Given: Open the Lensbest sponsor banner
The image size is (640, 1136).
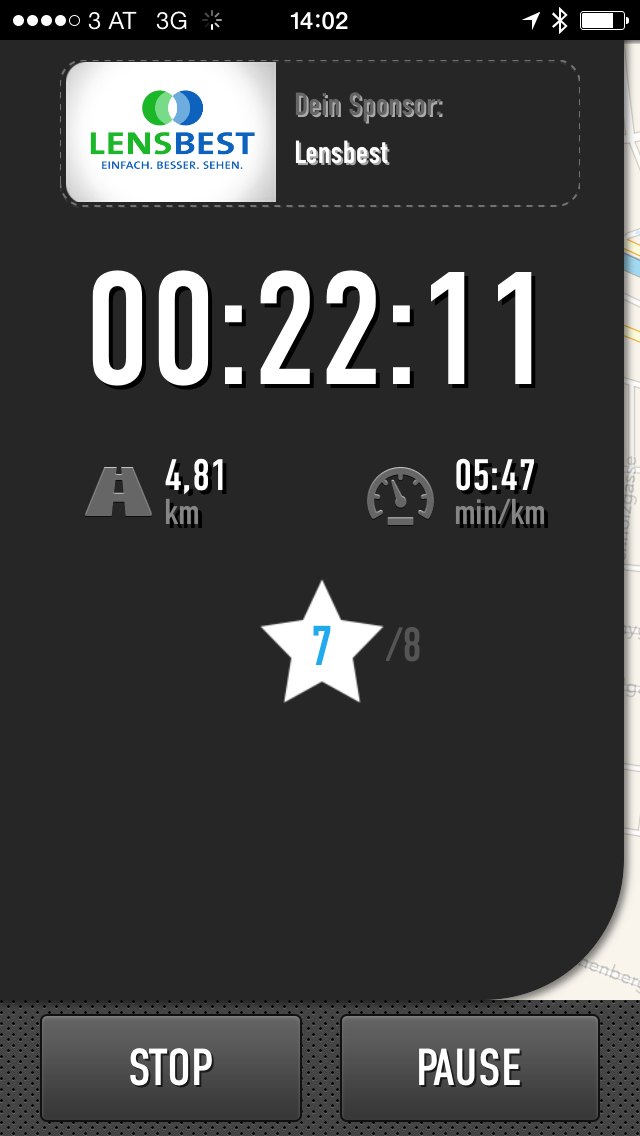Looking at the screenshot, I should click(x=320, y=133).
